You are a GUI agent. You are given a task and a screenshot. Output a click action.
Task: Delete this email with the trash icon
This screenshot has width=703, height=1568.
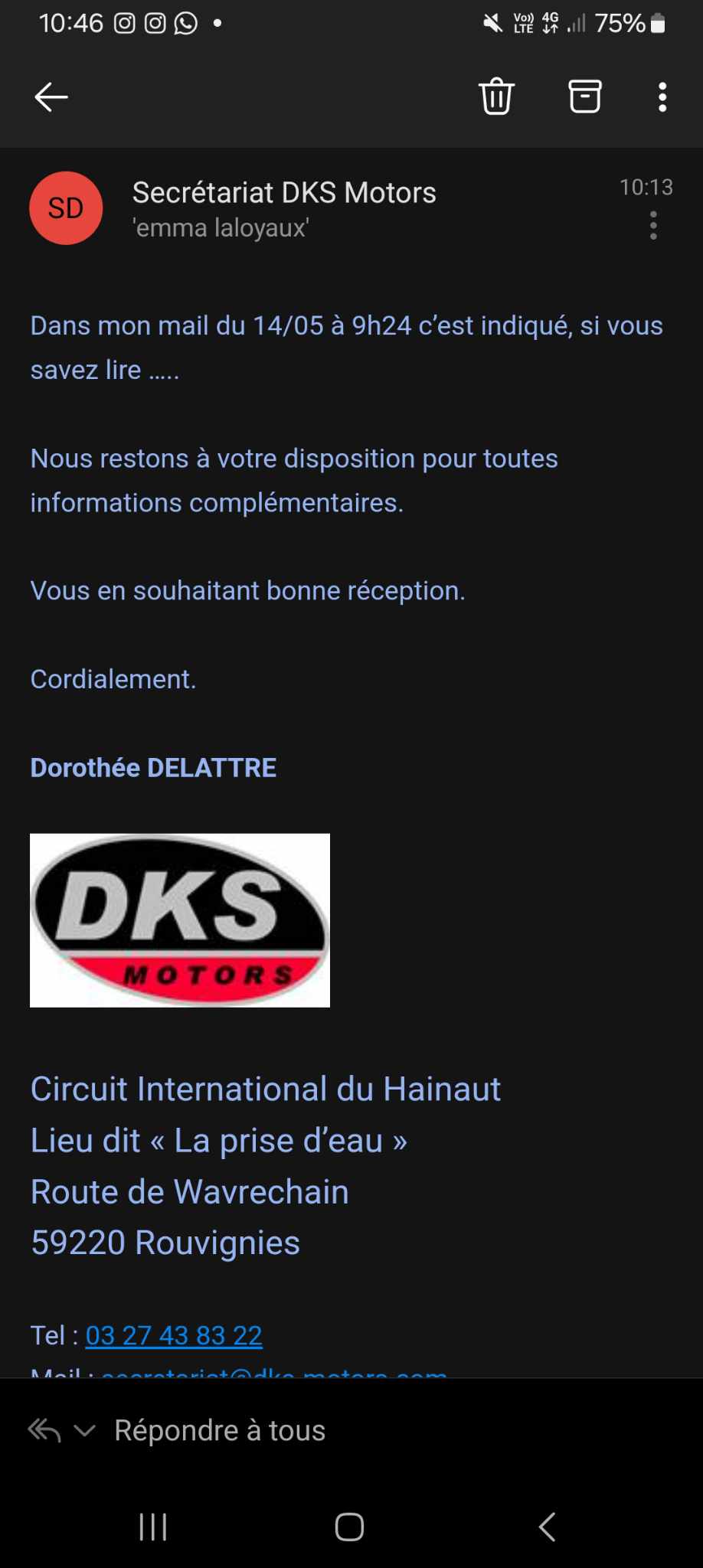coord(496,97)
